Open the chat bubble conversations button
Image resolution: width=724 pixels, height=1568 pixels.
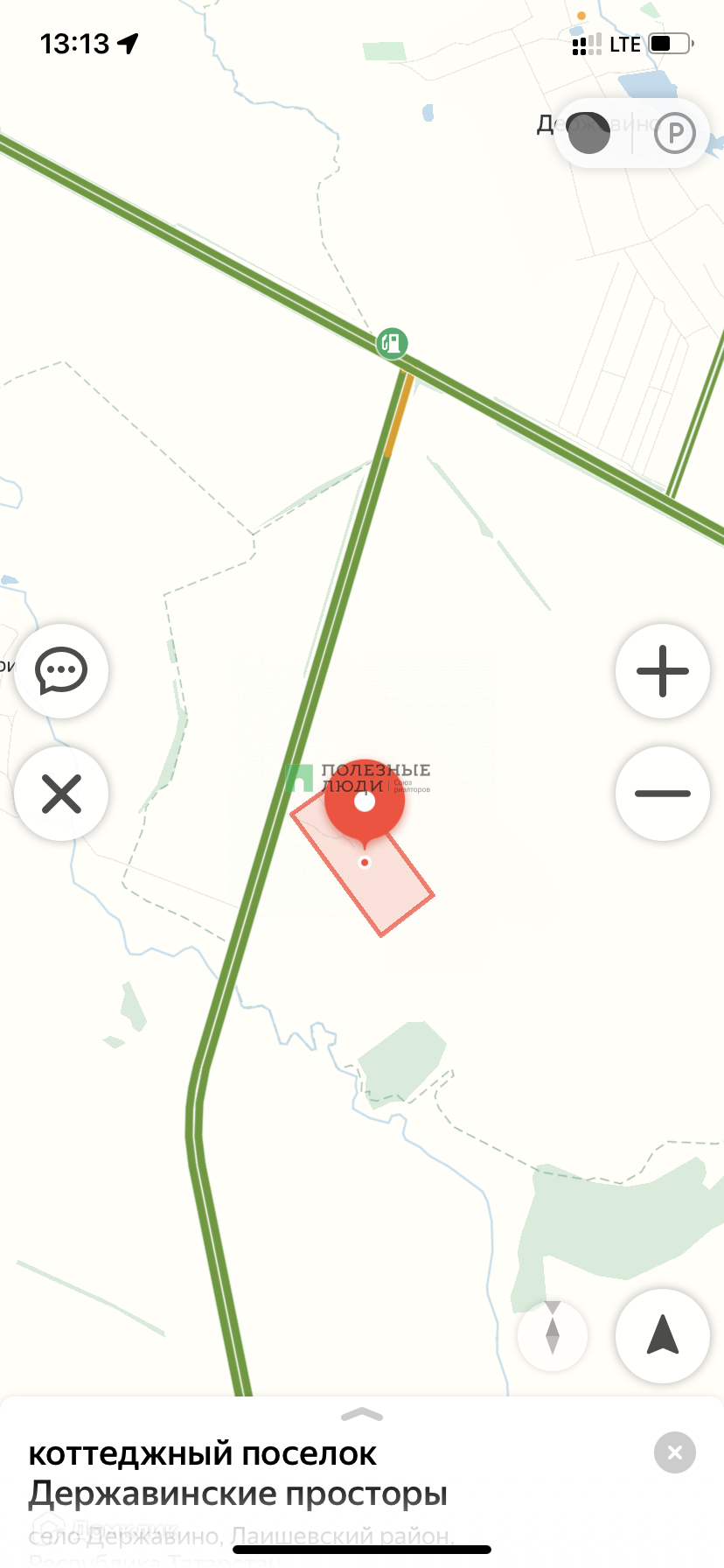point(61,671)
